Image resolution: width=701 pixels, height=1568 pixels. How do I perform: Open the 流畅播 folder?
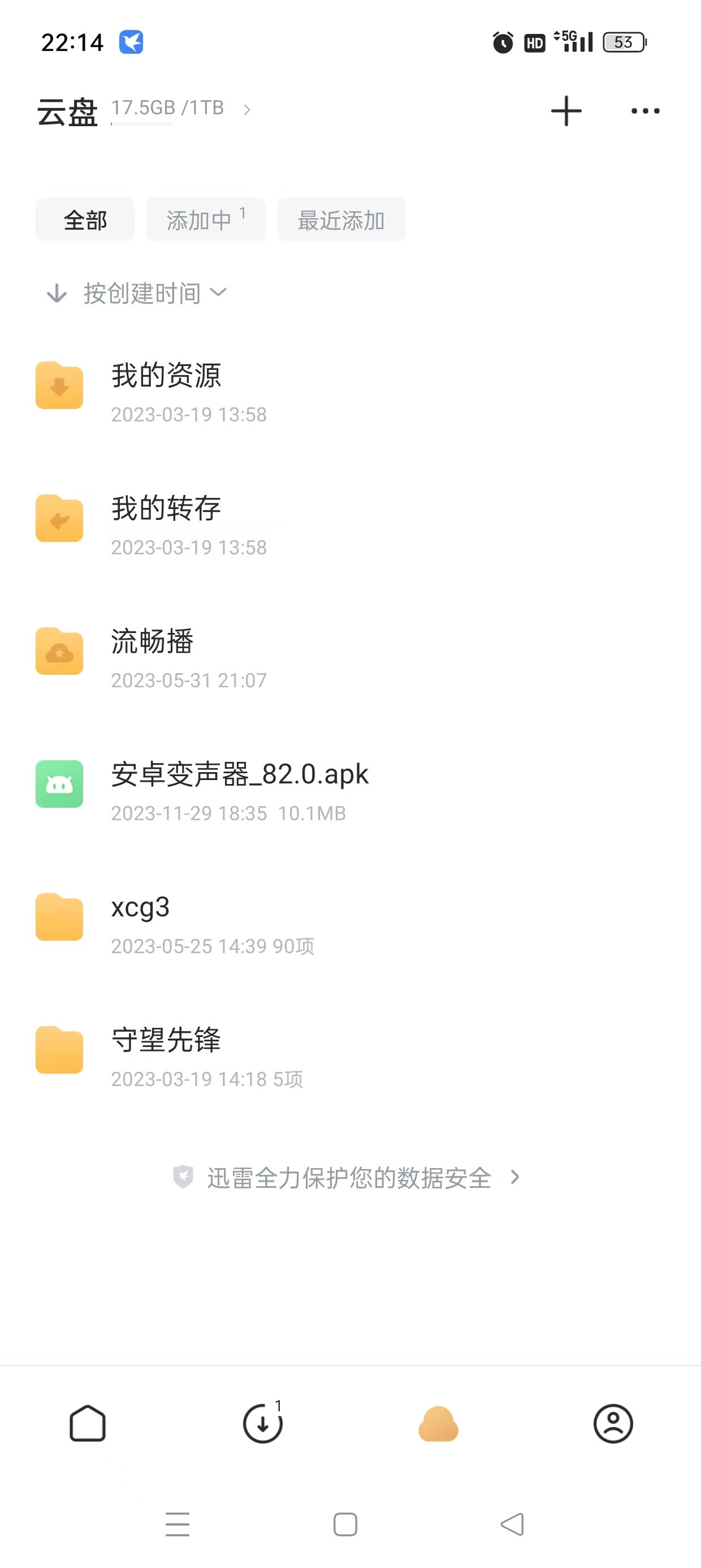(152, 653)
